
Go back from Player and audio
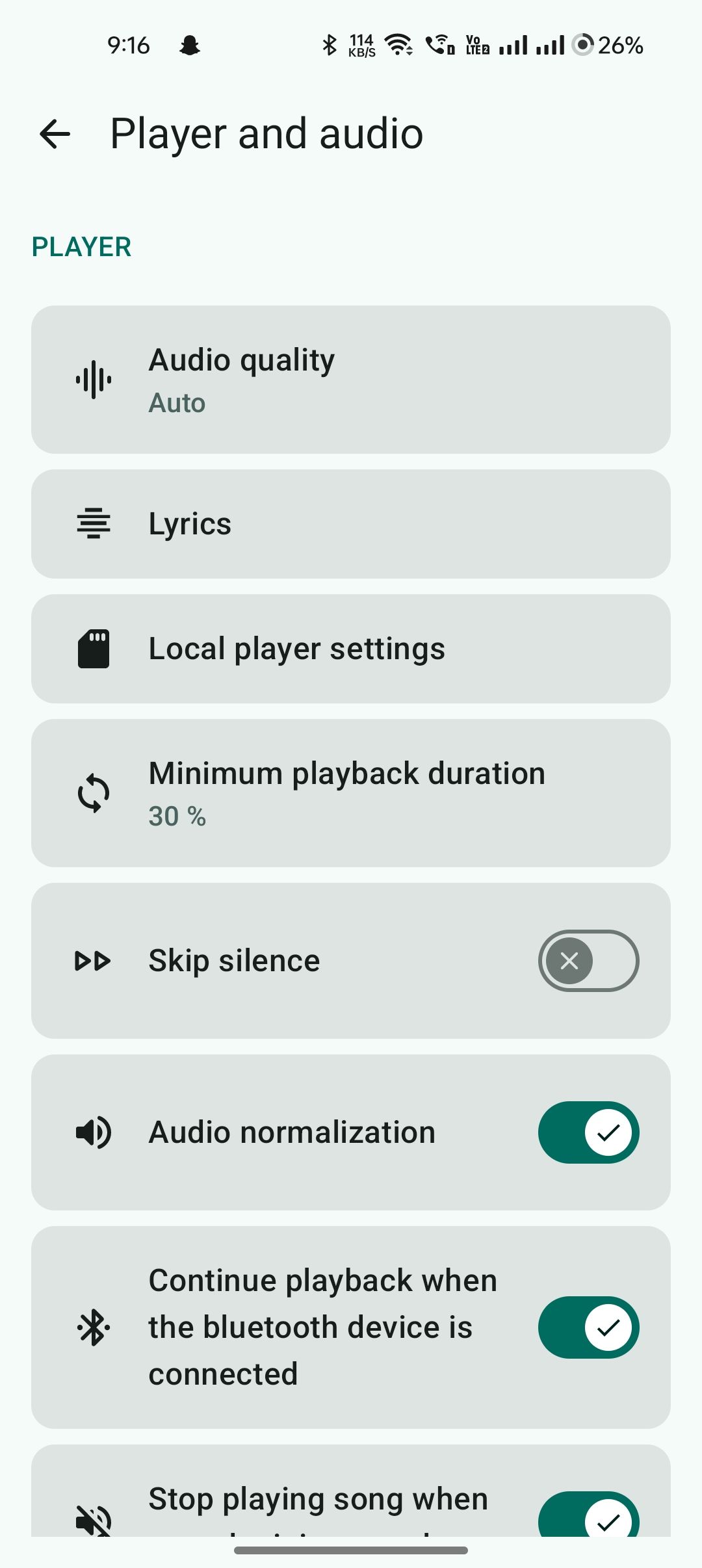(55, 134)
